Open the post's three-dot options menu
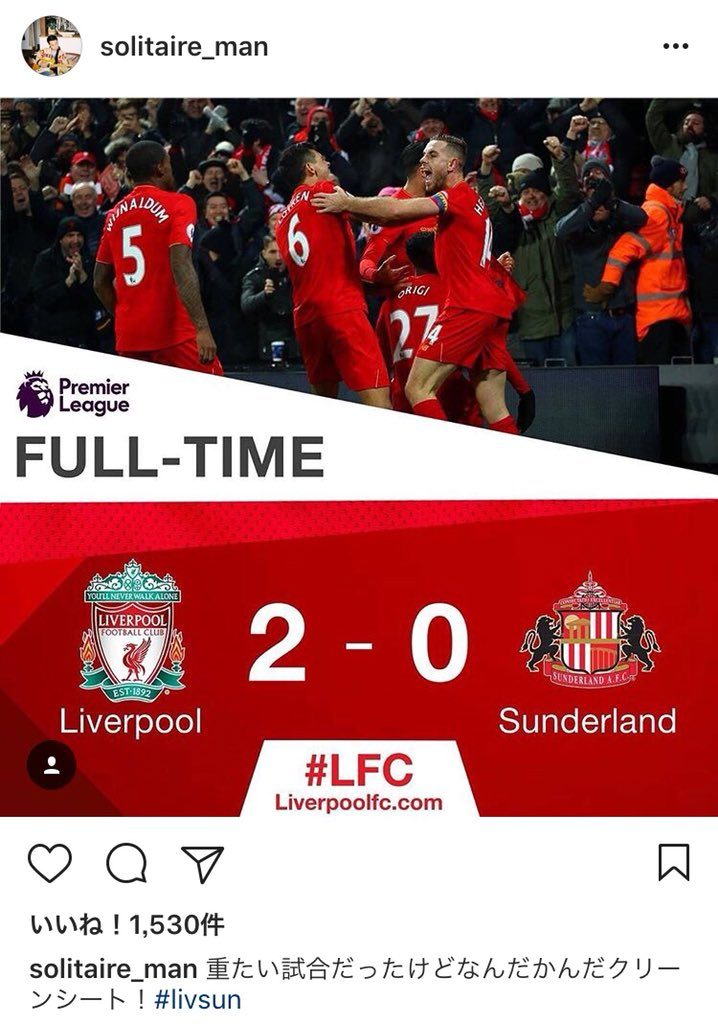The height and width of the screenshot is (1024, 718). (x=675, y=47)
